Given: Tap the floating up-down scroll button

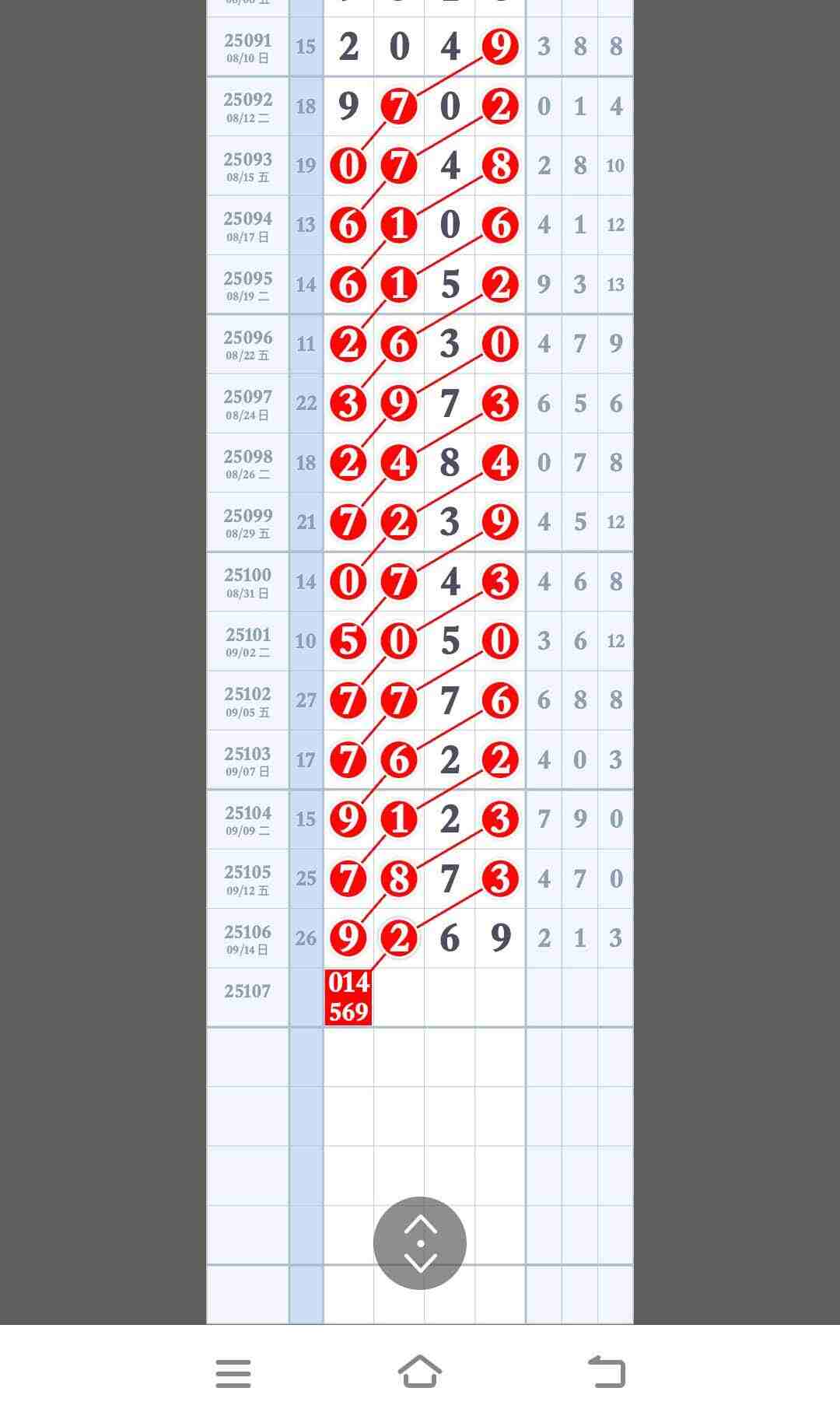Looking at the screenshot, I should [420, 1242].
